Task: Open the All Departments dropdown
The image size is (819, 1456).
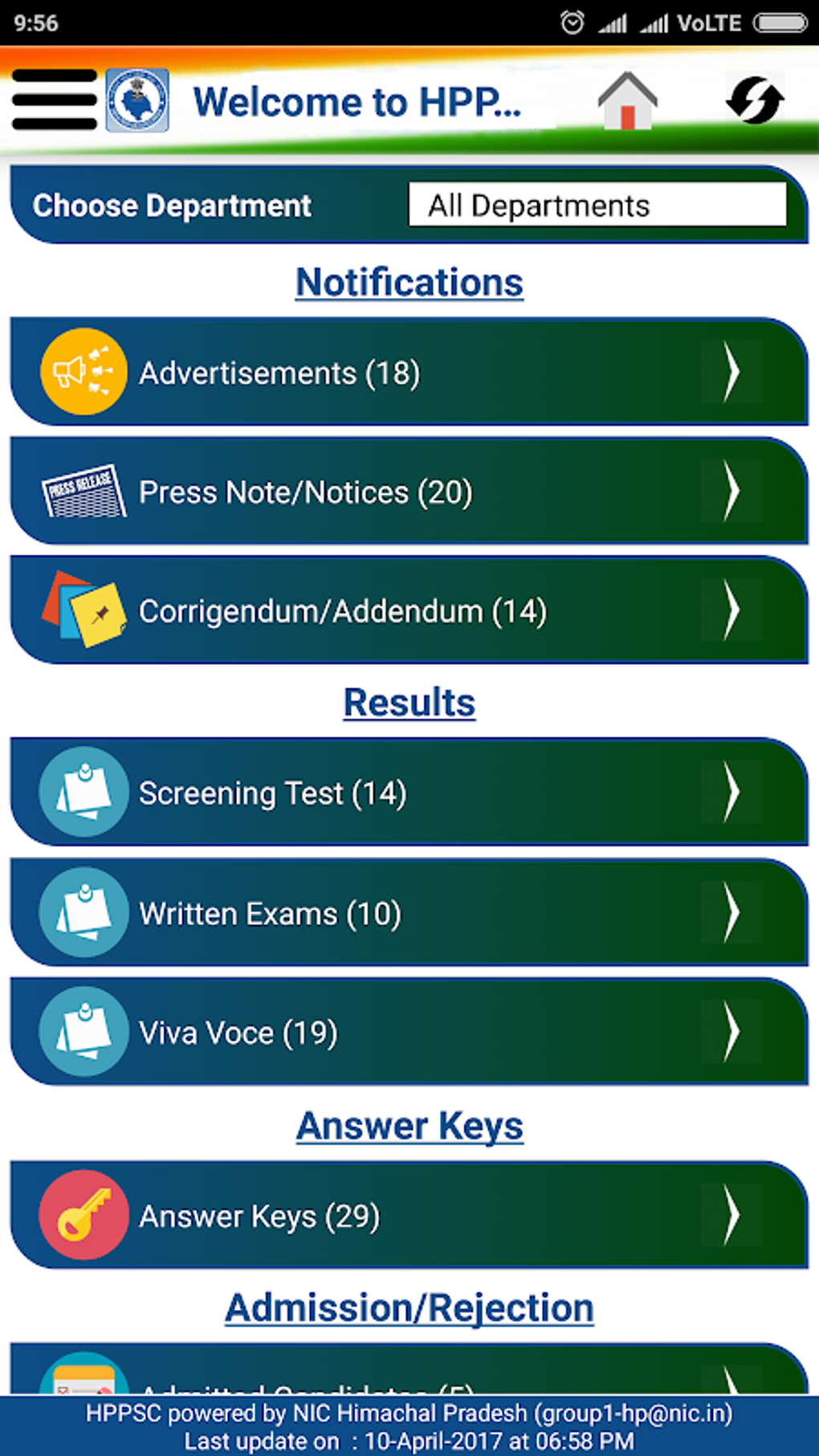Action: coord(597,206)
